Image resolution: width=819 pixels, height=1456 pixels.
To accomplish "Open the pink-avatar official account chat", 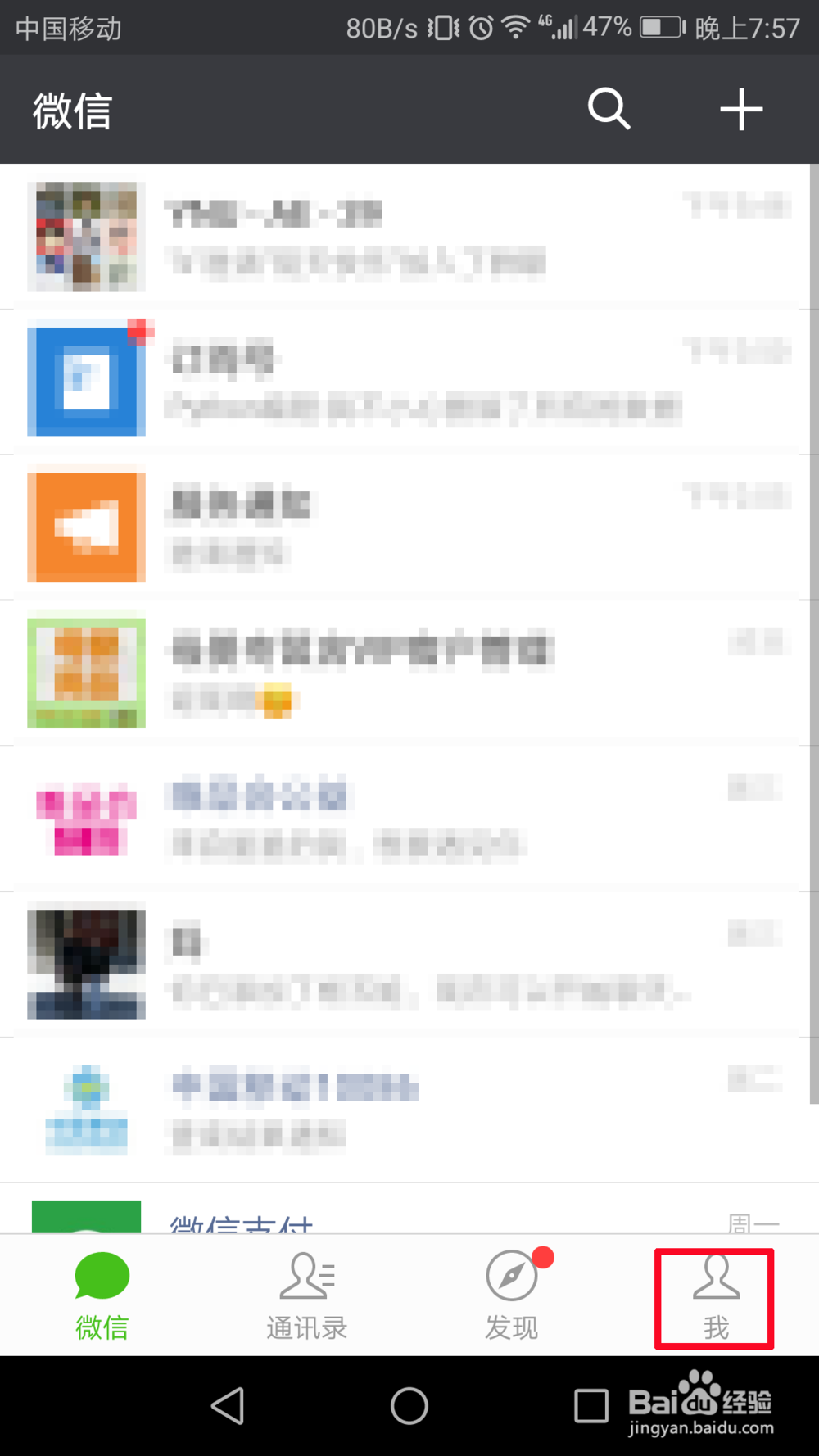I will click(x=409, y=816).
